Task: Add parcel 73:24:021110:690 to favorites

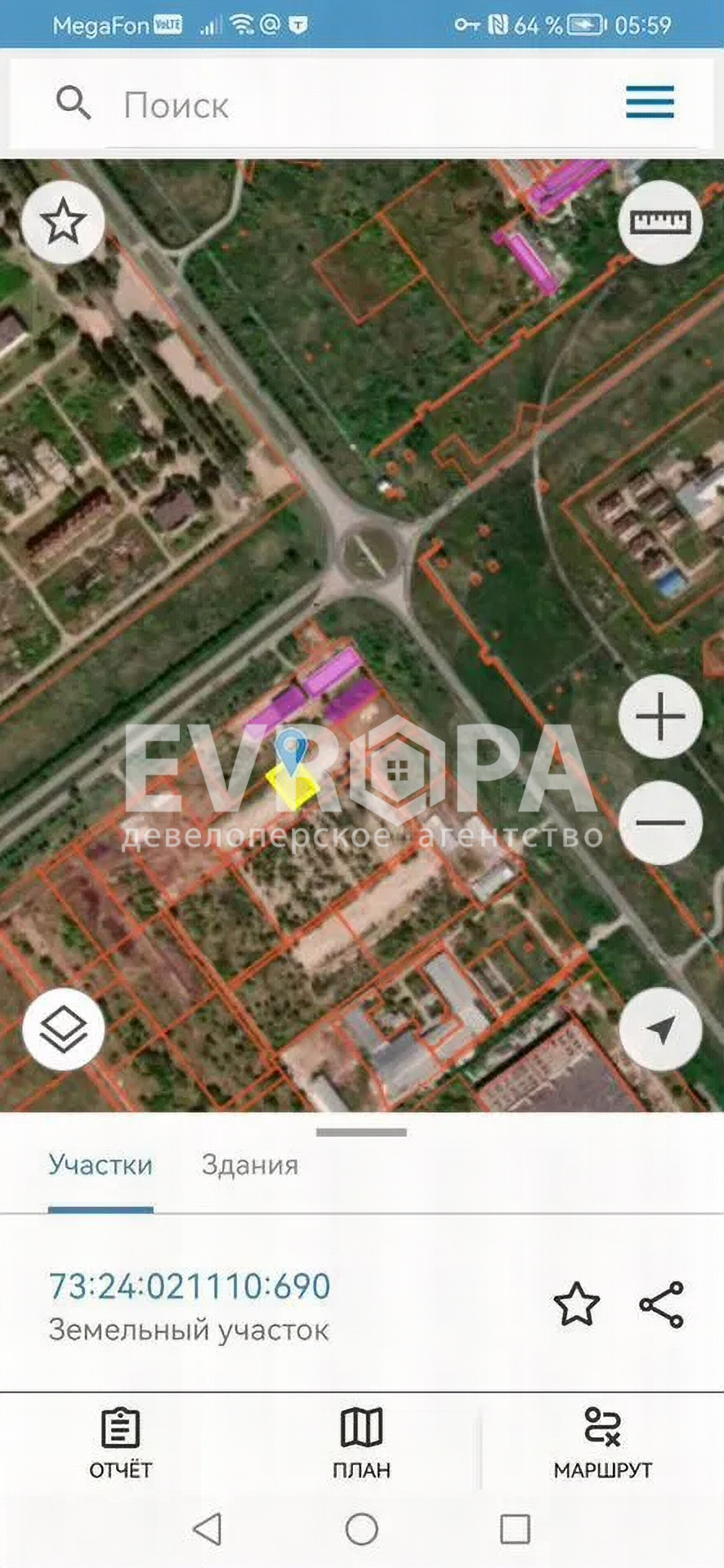Action: pyautogui.click(x=577, y=1304)
